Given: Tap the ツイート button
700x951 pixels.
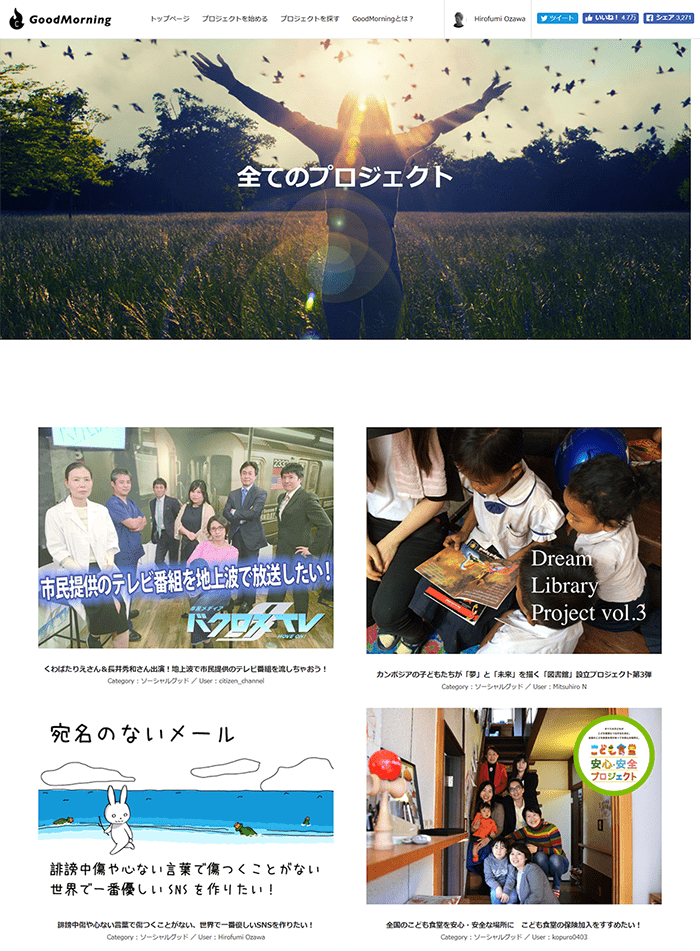Looking at the screenshot, I should coord(557,18).
